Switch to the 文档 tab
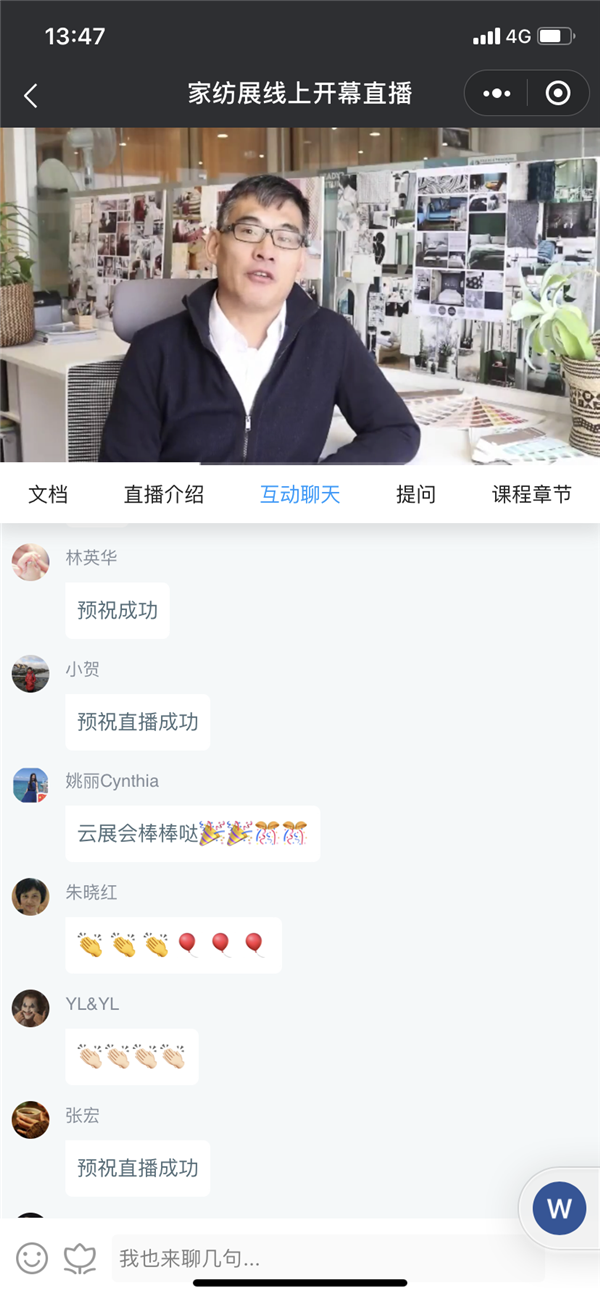 pos(48,494)
